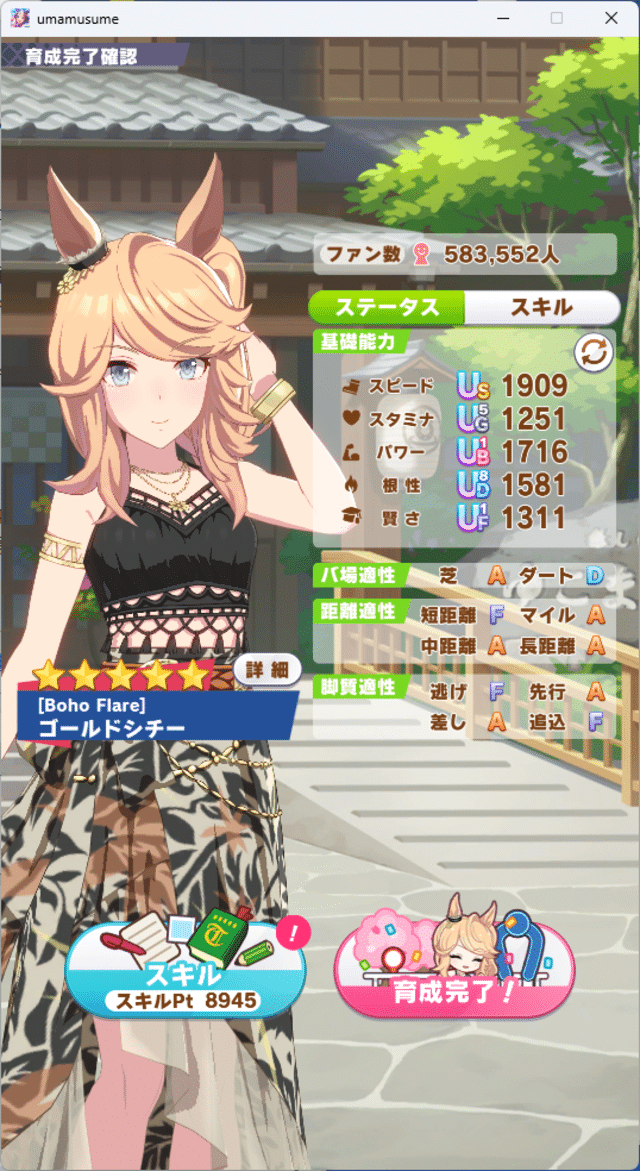The height and width of the screenshot is (1171, 640).
Task: Switch to the スキル tab
Action: tap(541, 307)
